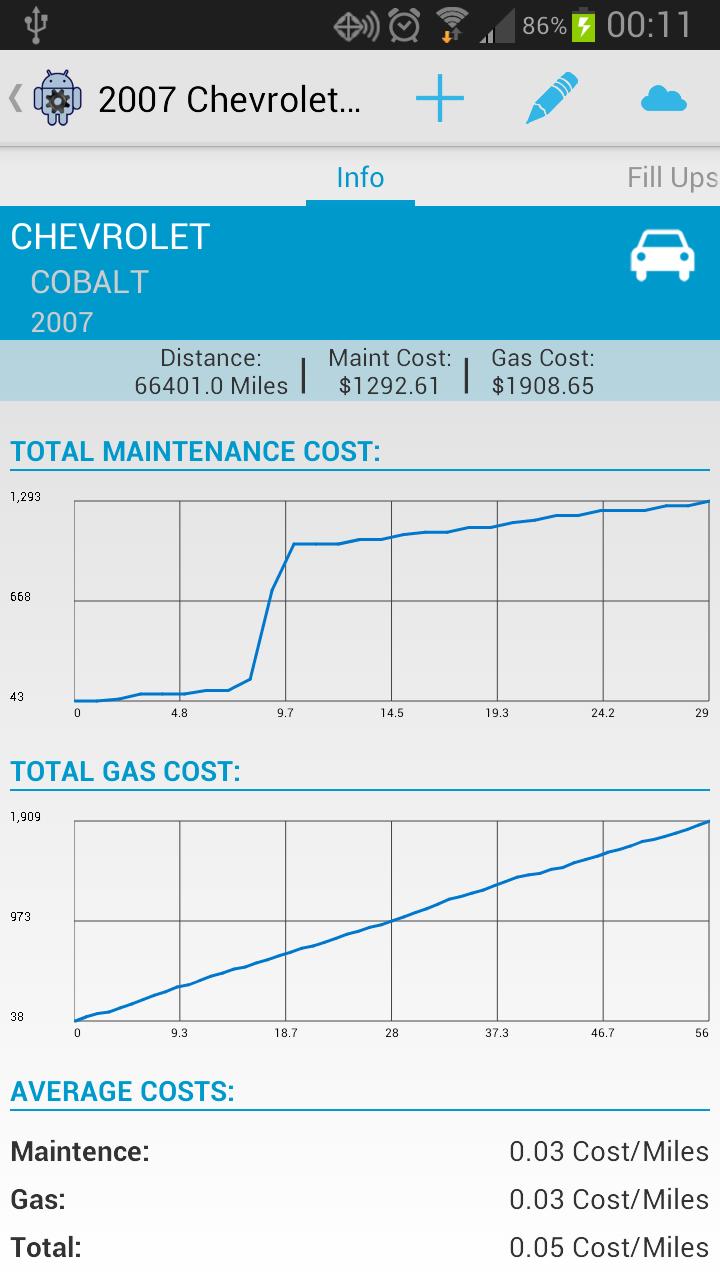Viewport: 720px width, 1280px height.
Task: Add a new entry with plus icon
Action: pyautogui.click(x=440, y=98)
